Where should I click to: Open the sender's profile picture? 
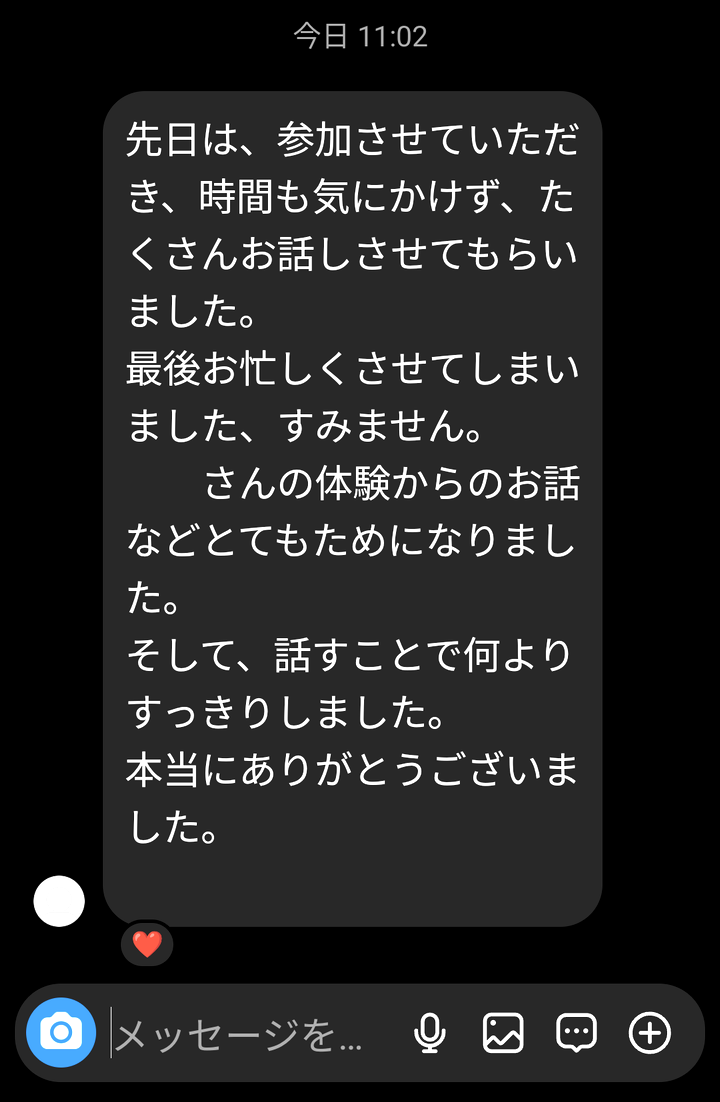[59, 901]
